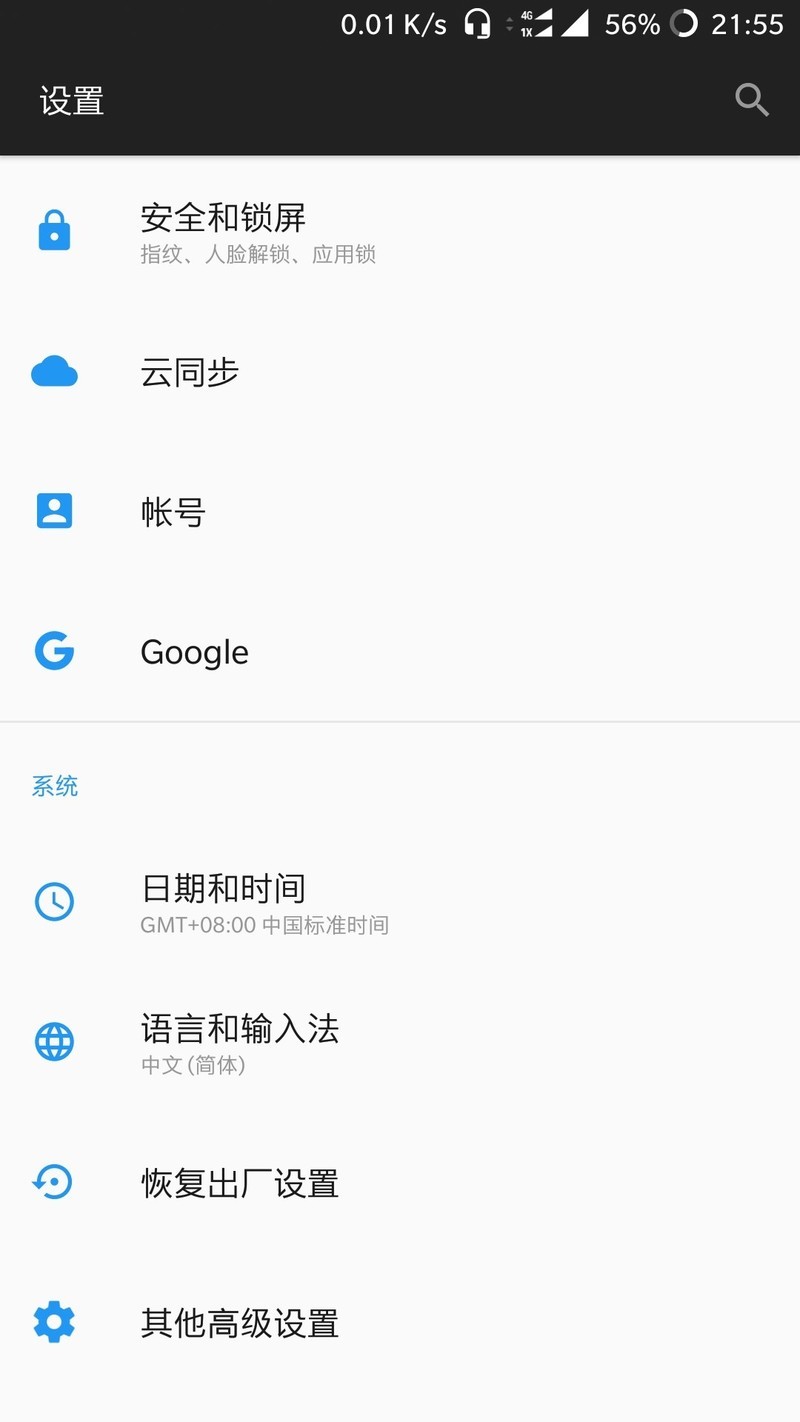Open 安全和锁屏 settings

[x=400, y=233]
